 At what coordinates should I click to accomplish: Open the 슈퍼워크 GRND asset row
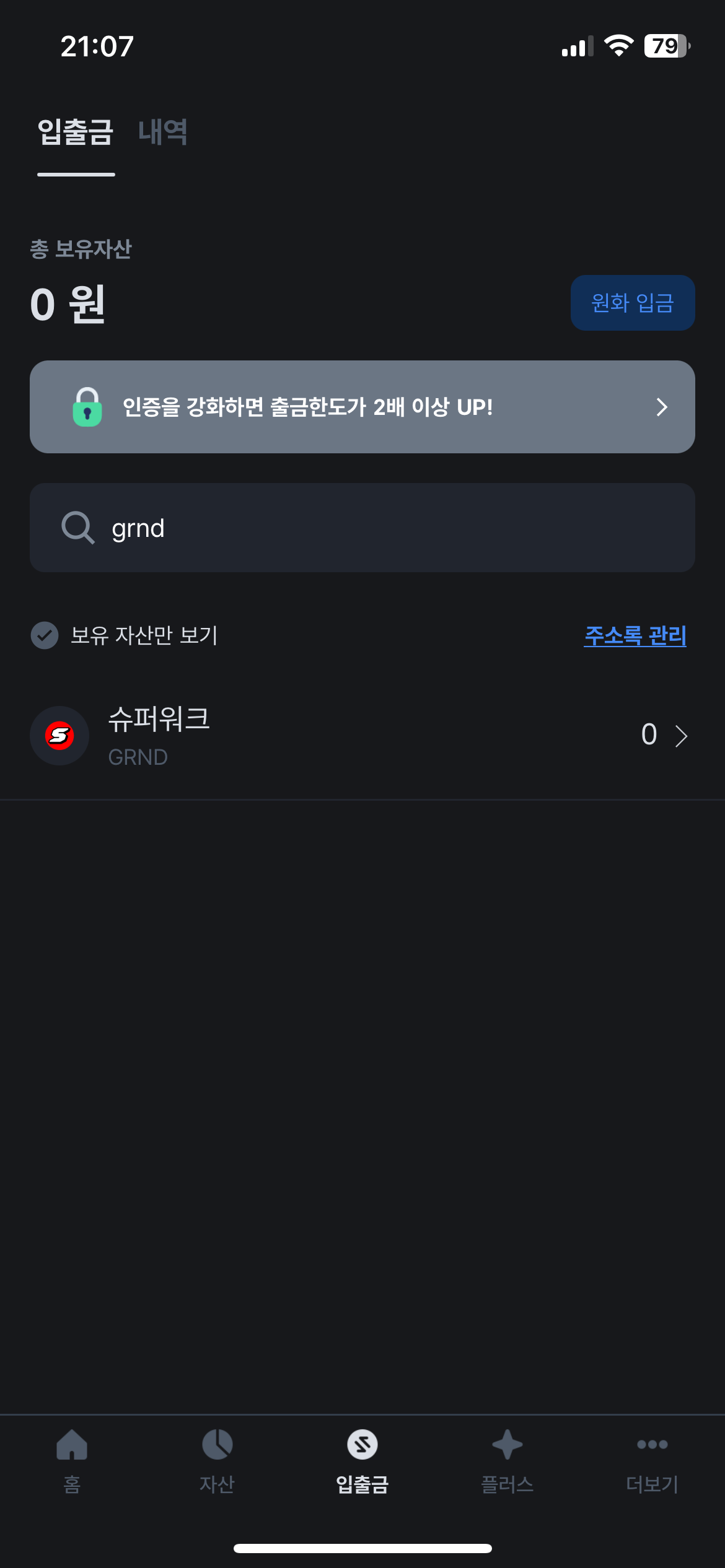pyautogui.click(x=362, y=736)
